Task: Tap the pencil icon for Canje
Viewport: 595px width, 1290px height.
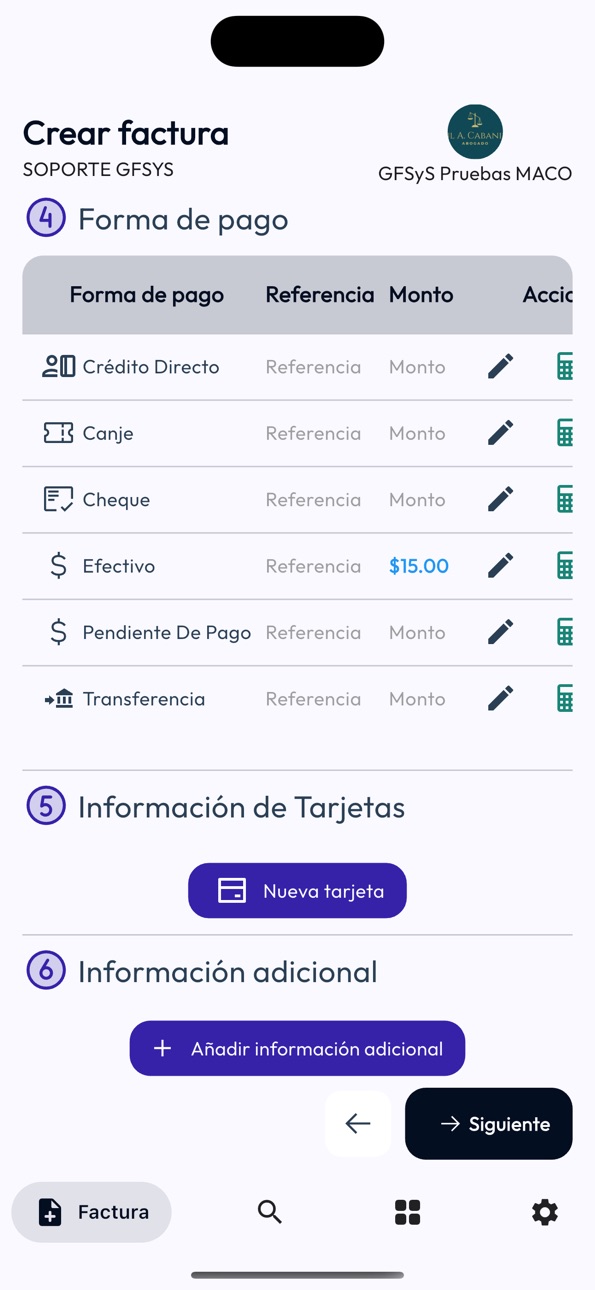Action: coord(501,432)
